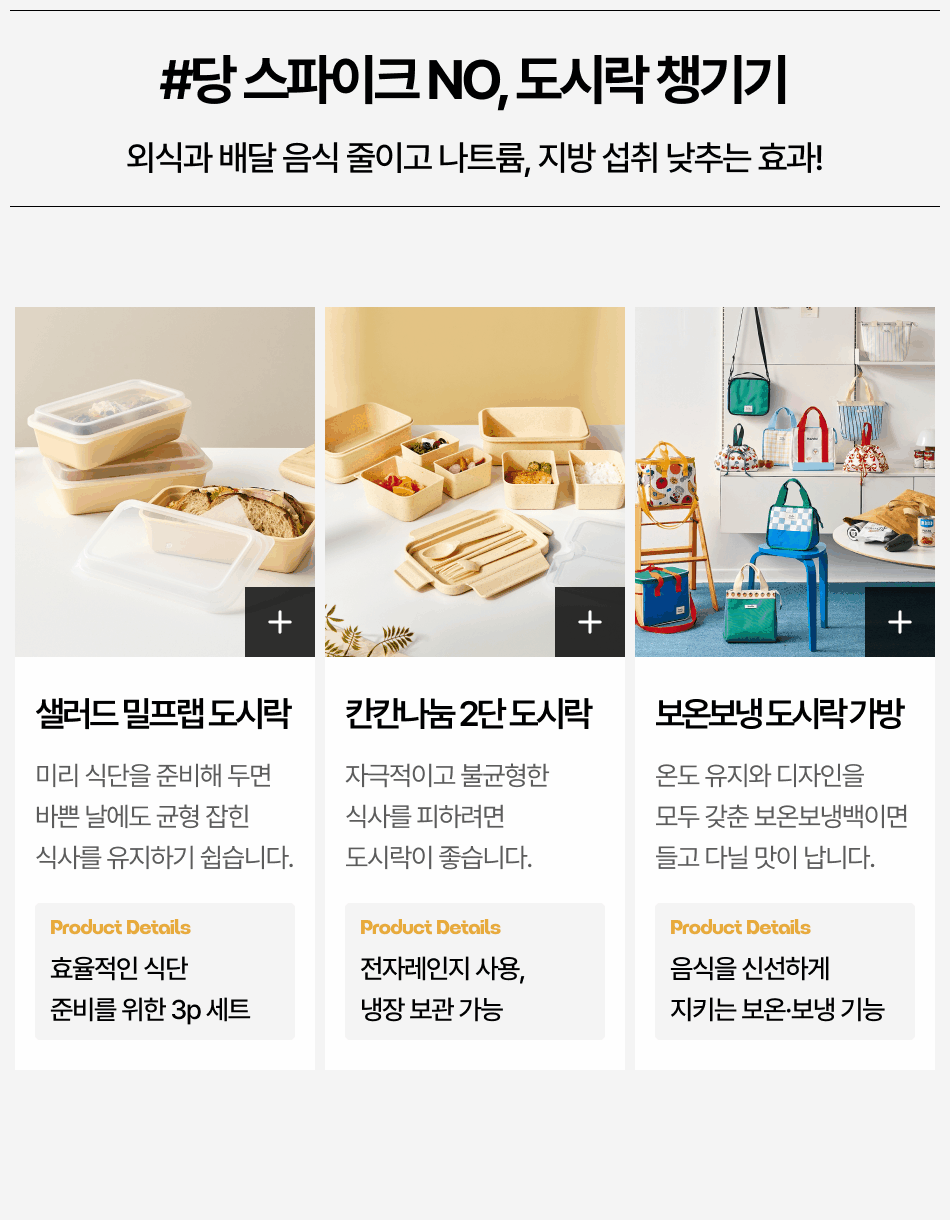This screenshot has width=950, height=1220.
Task: Tap the plus on 칸칸나눔 2단 도시락
Action: click(590, 622)
